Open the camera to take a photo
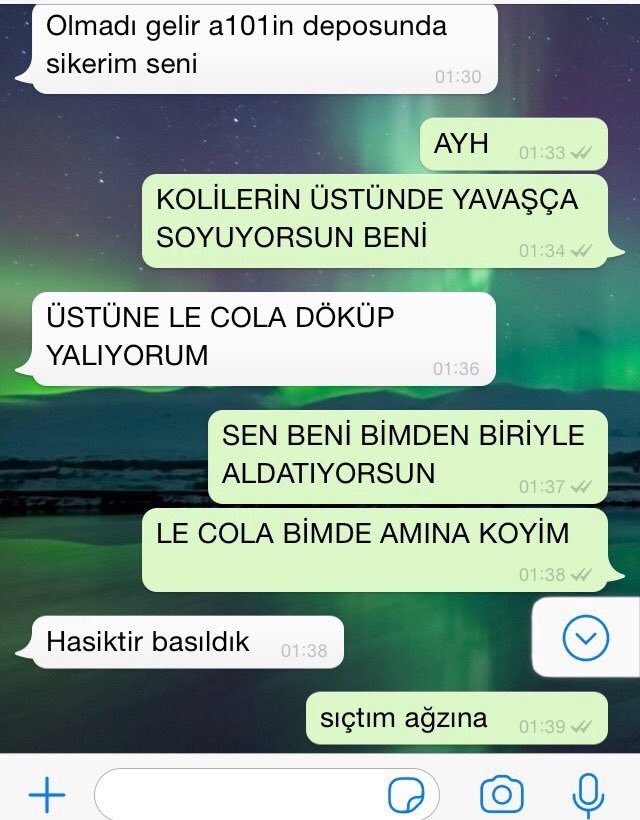 point(502,795)
